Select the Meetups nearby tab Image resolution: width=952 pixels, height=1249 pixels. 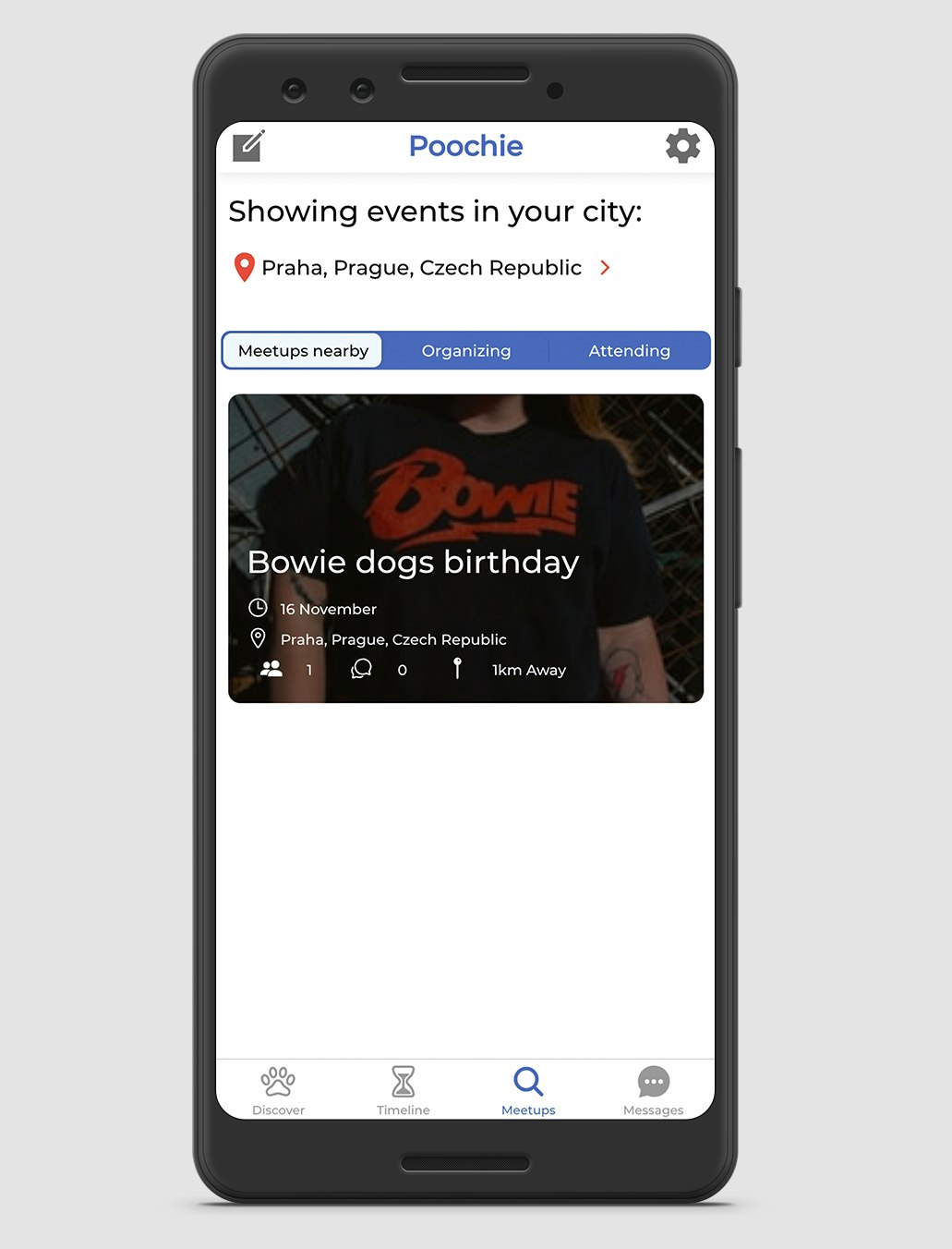point(303,351)
